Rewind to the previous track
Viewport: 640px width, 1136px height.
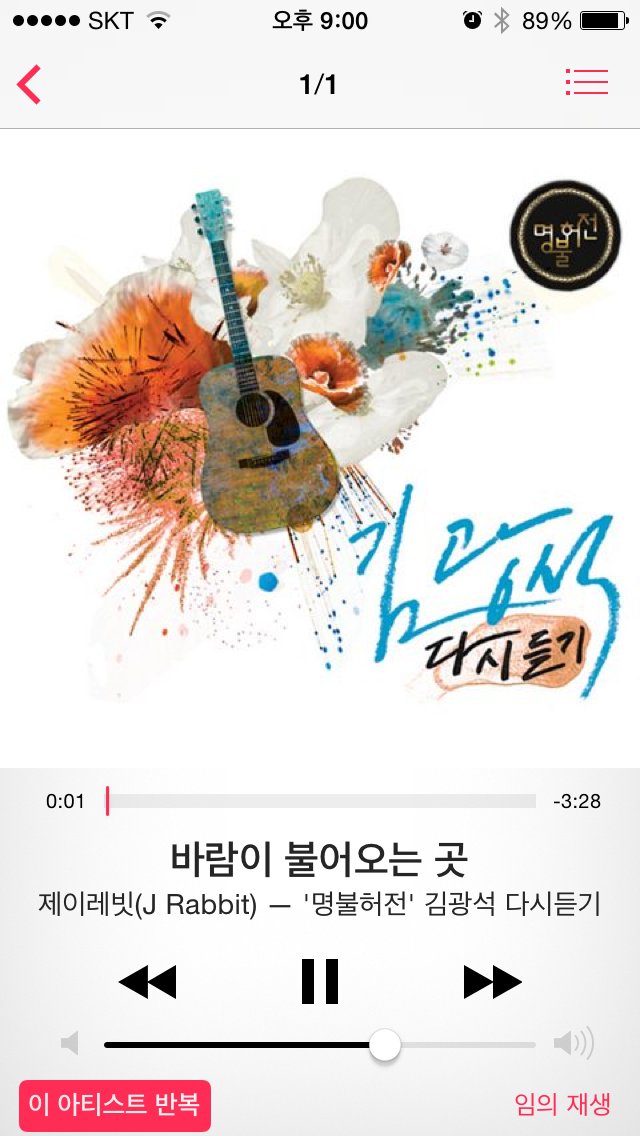tap(147, 982)
